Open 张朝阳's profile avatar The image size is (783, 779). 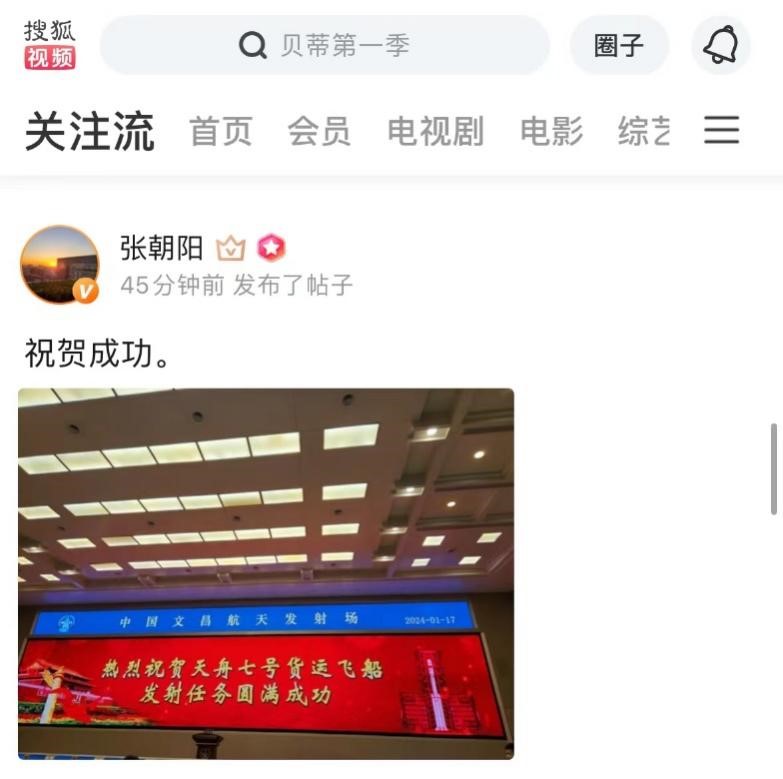[x=59, y=265]
